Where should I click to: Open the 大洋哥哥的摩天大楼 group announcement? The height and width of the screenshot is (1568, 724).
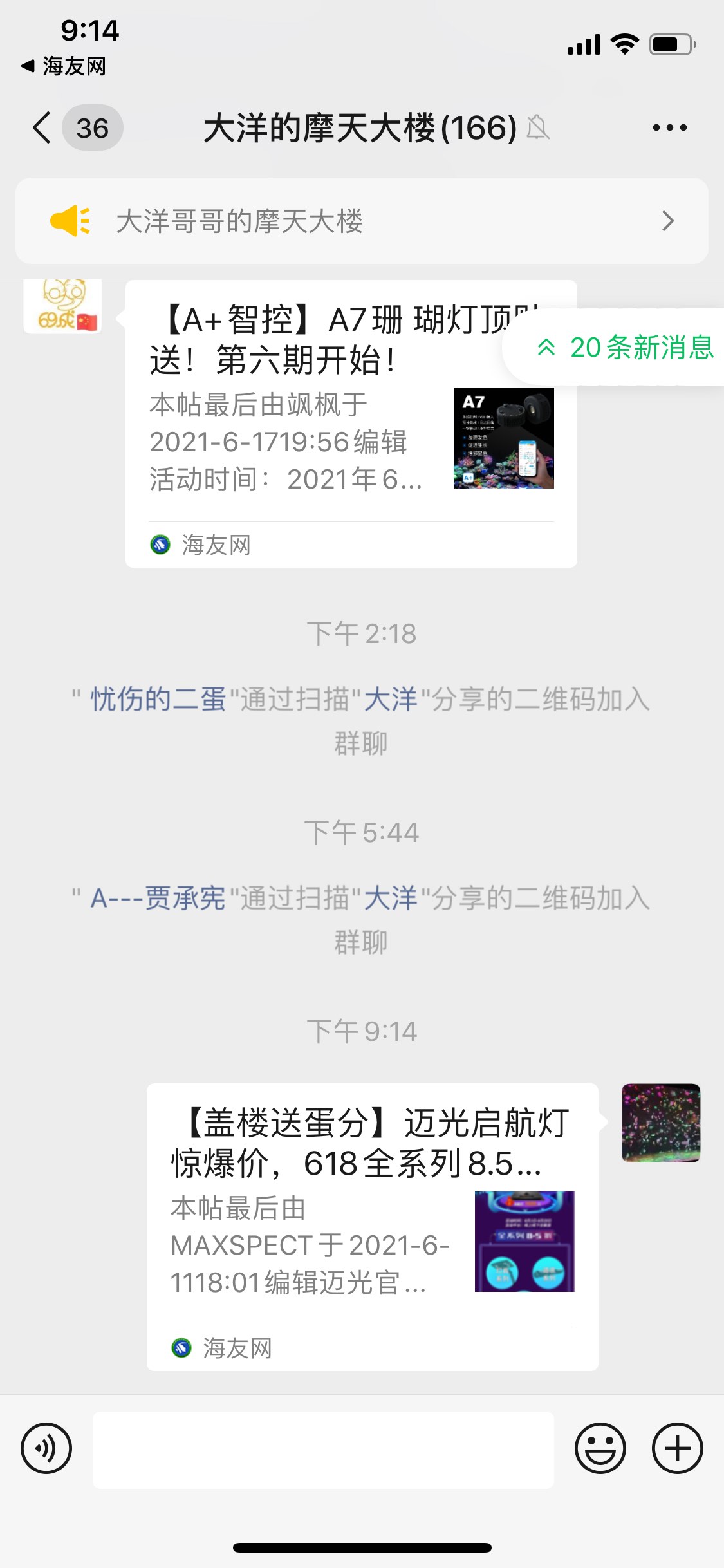[x=362, y=221]
